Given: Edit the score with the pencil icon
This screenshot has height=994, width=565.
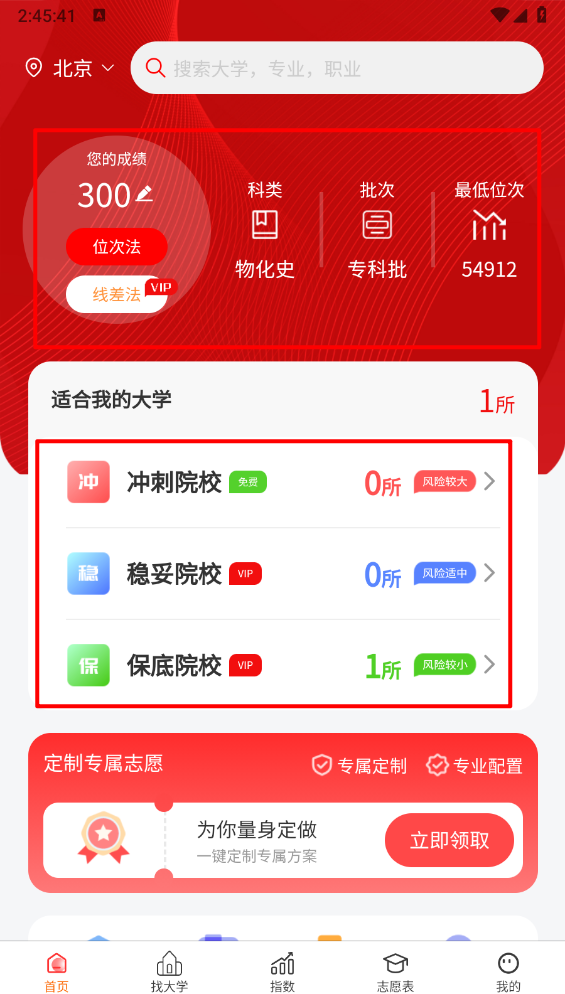Looking at the screenshot, I should click(x=144, y=194).
